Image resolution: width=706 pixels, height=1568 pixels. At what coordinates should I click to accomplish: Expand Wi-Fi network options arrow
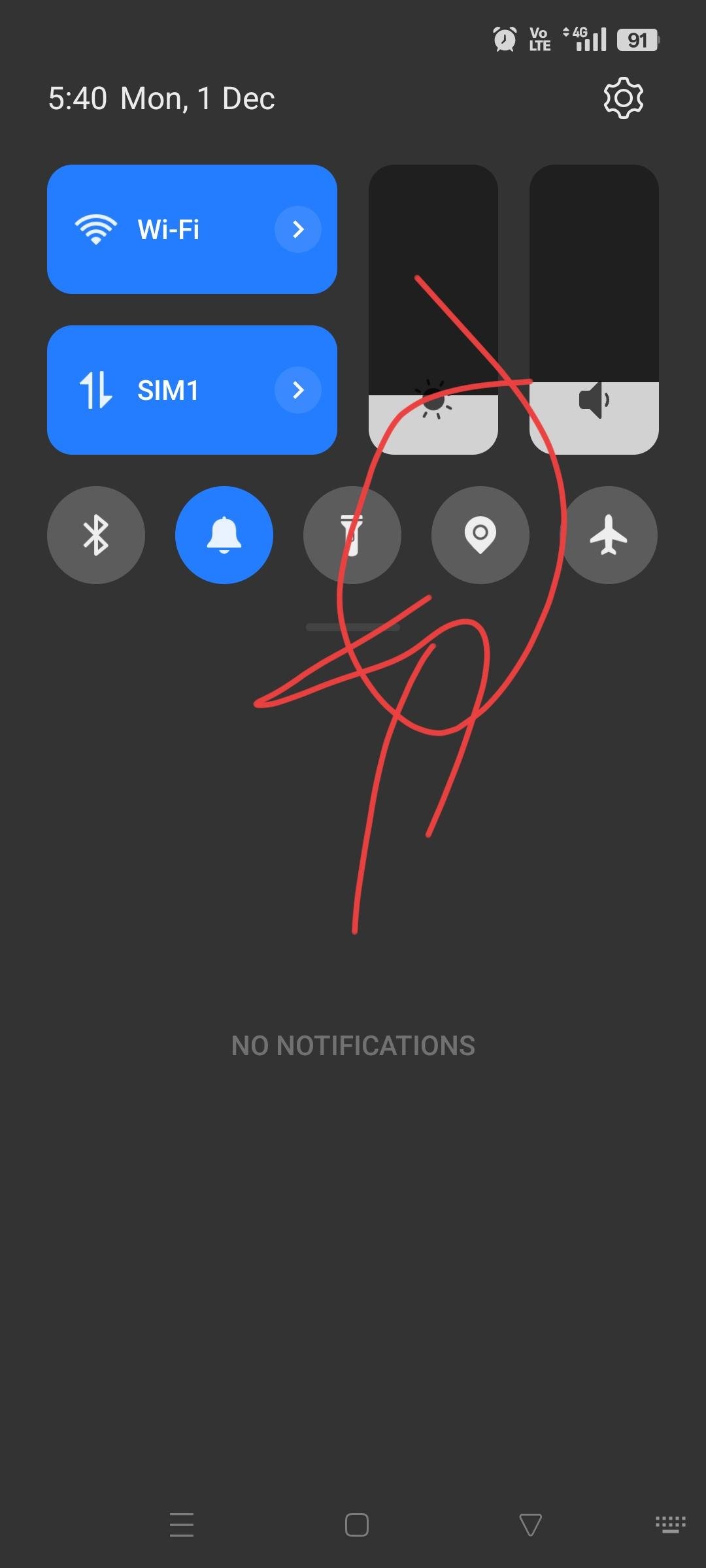298,229
